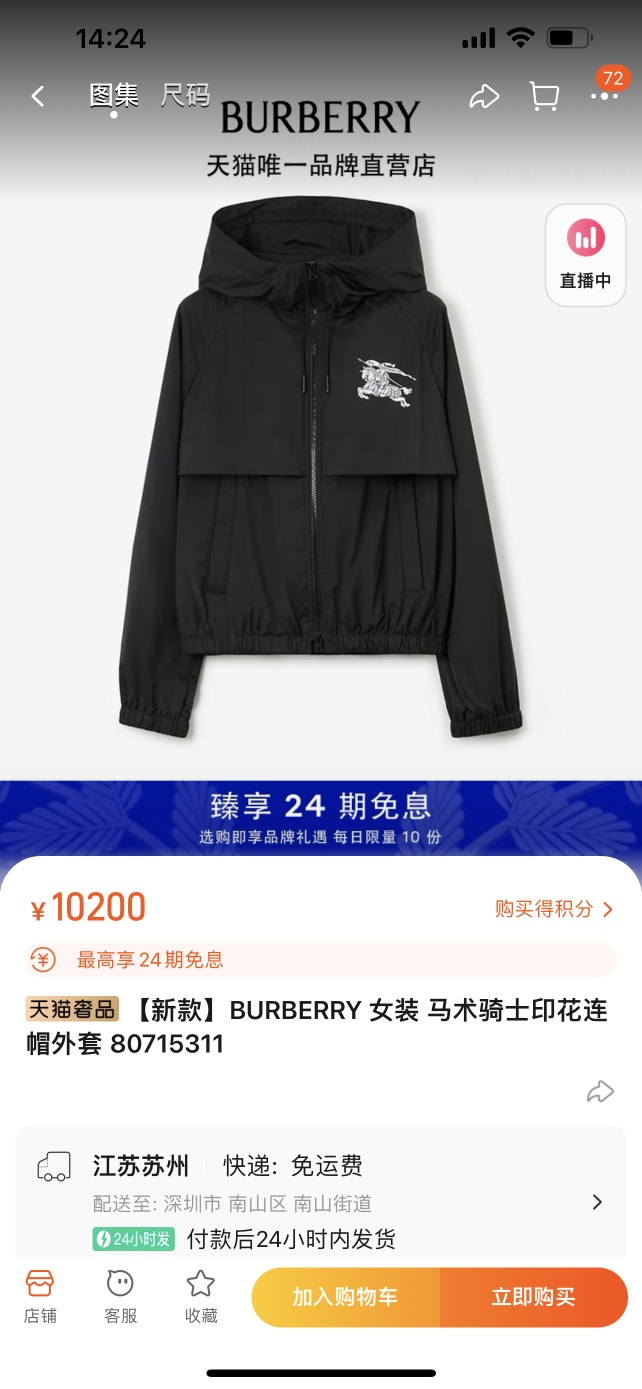Open 购买得积分 points link

tap(553, 909)
